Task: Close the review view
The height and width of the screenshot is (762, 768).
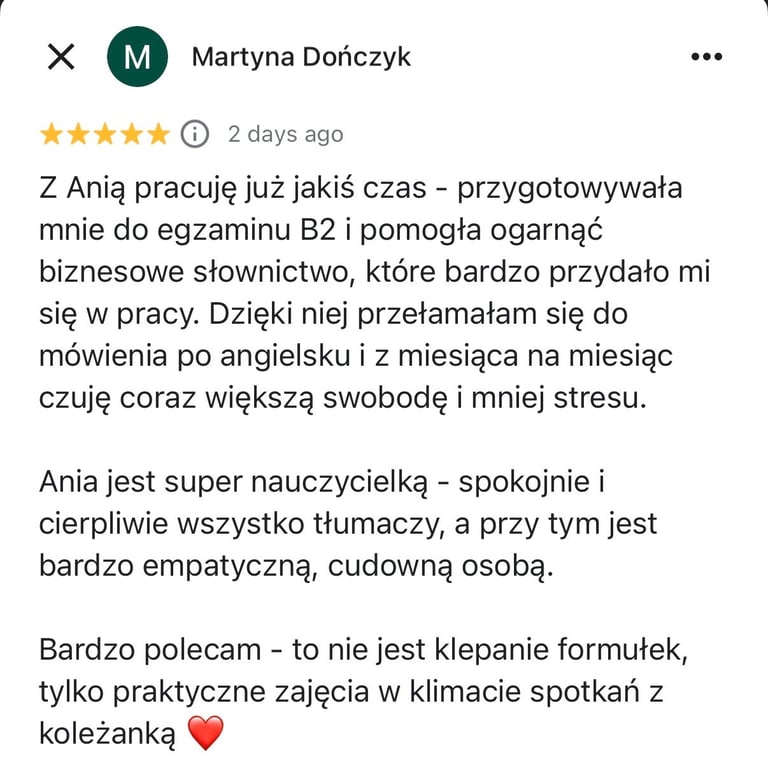Action: pos(61,57)
